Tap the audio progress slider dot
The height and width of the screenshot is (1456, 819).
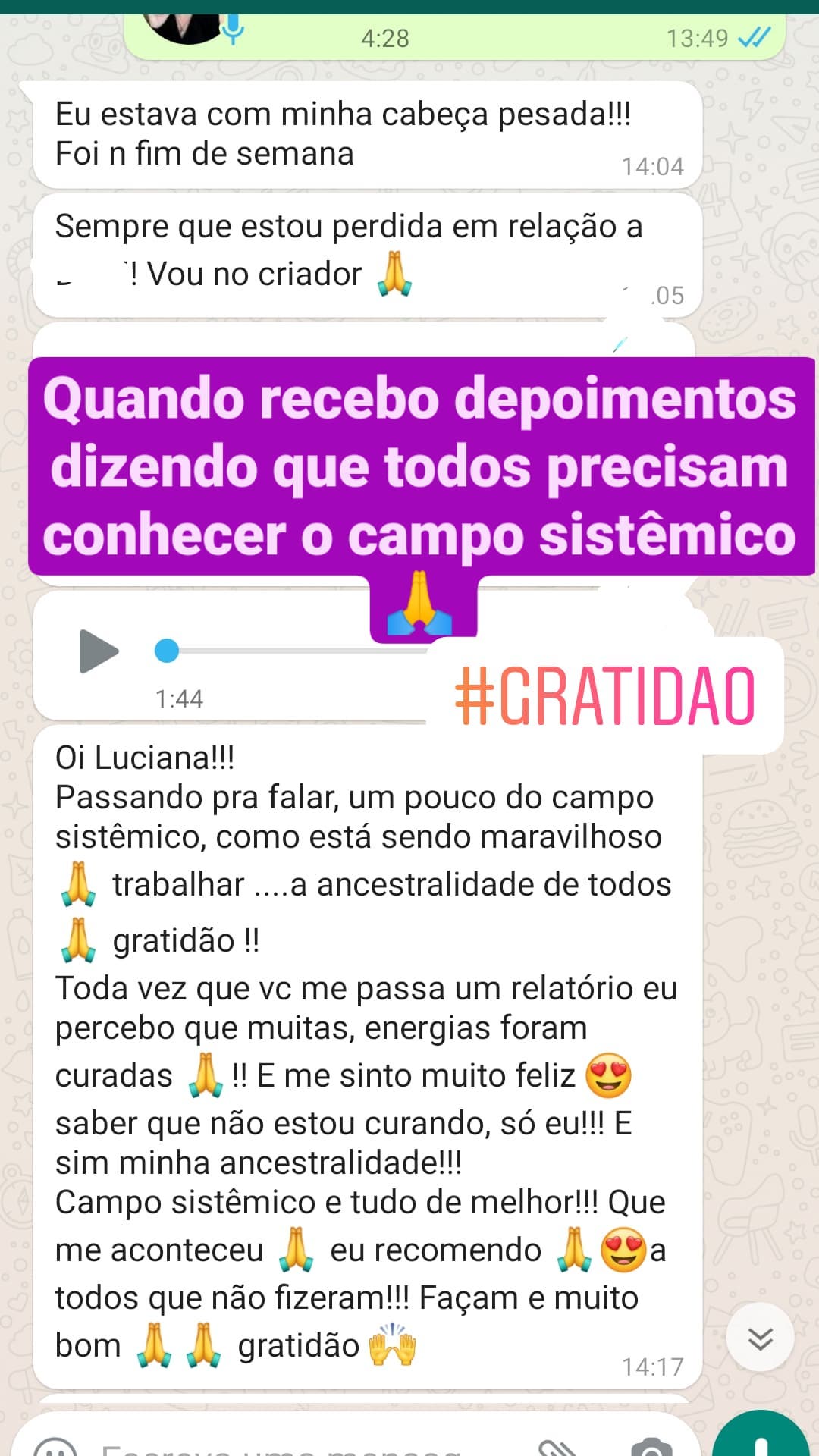coord(166,650)
